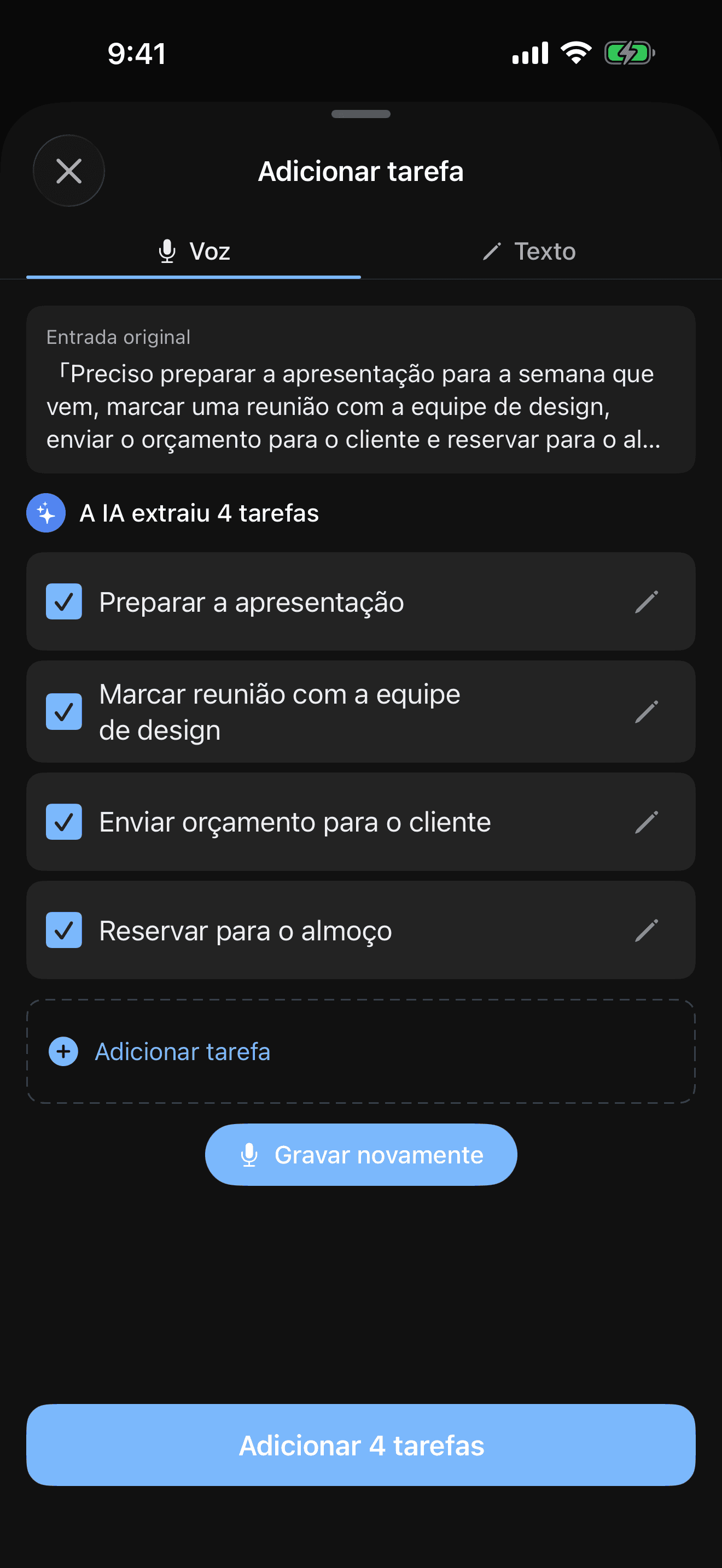Click the microphone icon in "Gravar novamente"
The height and width of the screenshot is (1568, 722).
[249, 1154]
